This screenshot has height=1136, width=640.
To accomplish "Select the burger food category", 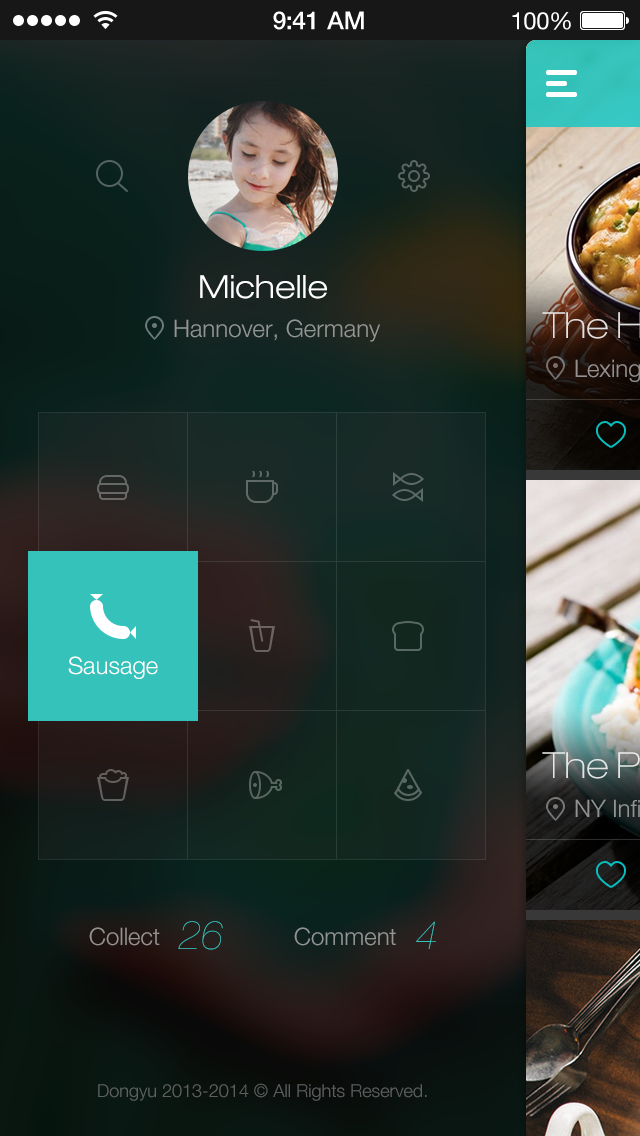I will point(113,487).
